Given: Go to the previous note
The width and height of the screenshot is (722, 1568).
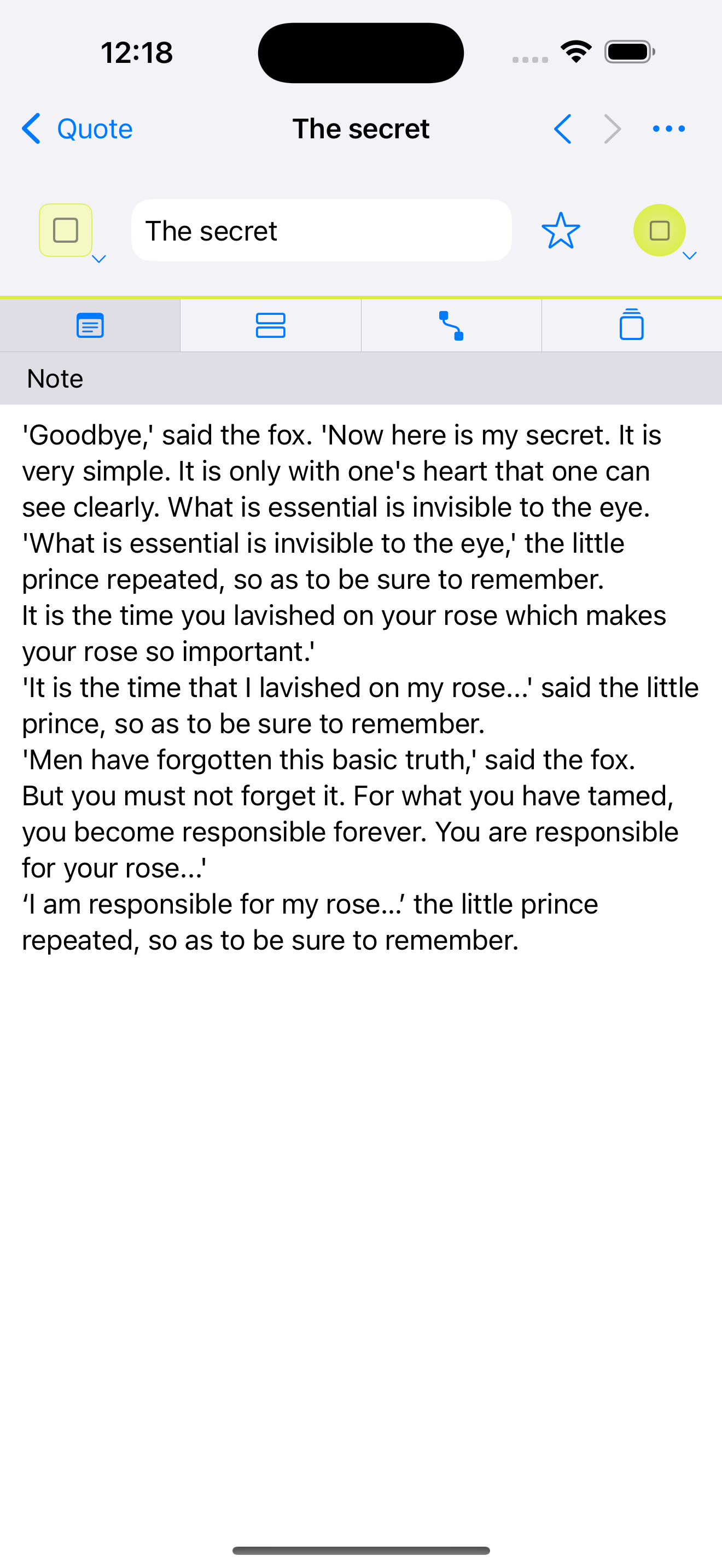Looking at the screenshot, I should coord(563,129).
